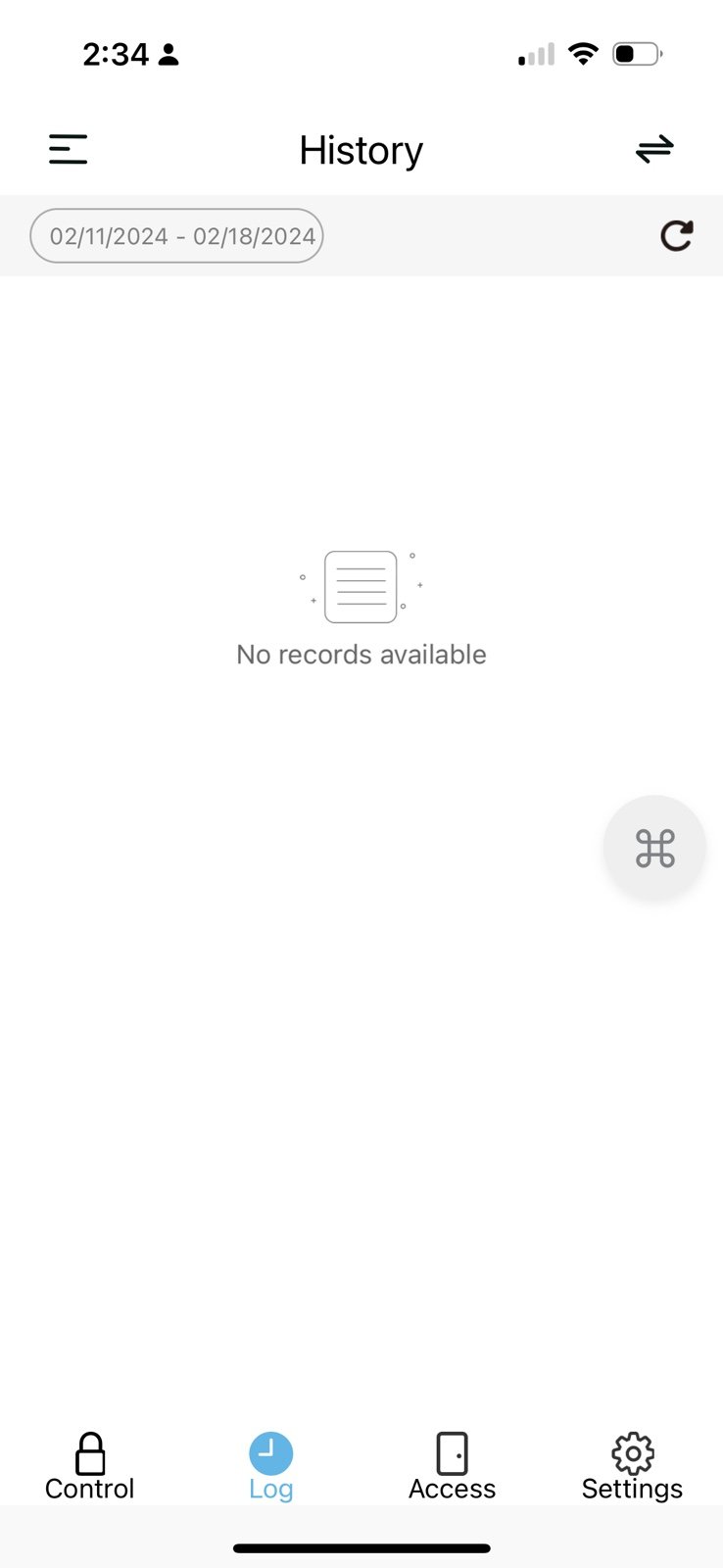Go to the Access tab

pos(452,1467)
